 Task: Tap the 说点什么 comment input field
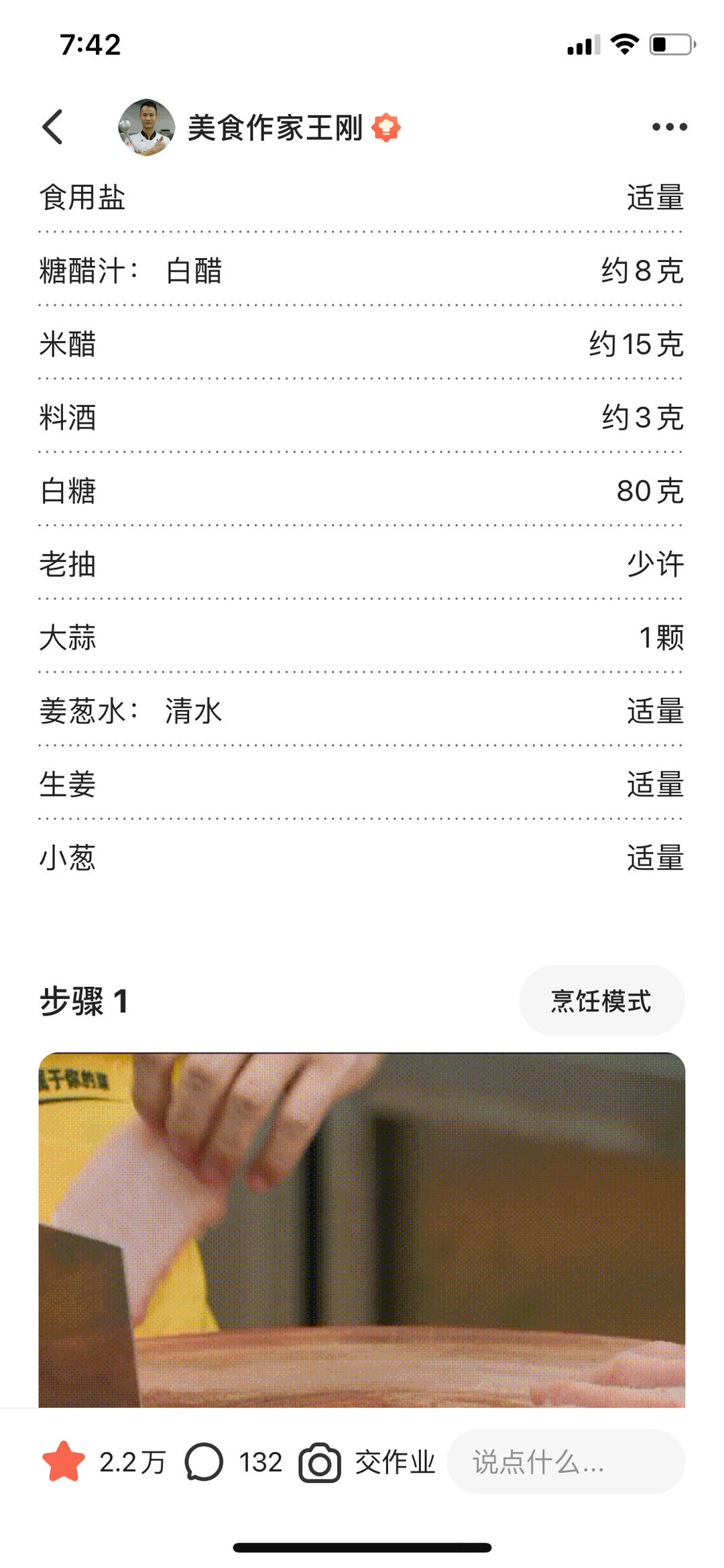click(x=566, y=1462)
